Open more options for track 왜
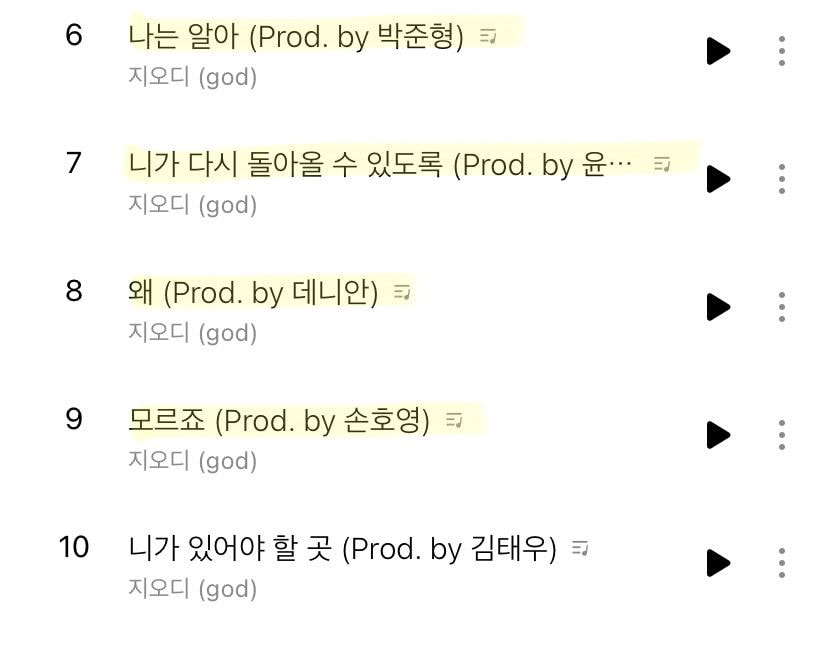 point(782,307)
